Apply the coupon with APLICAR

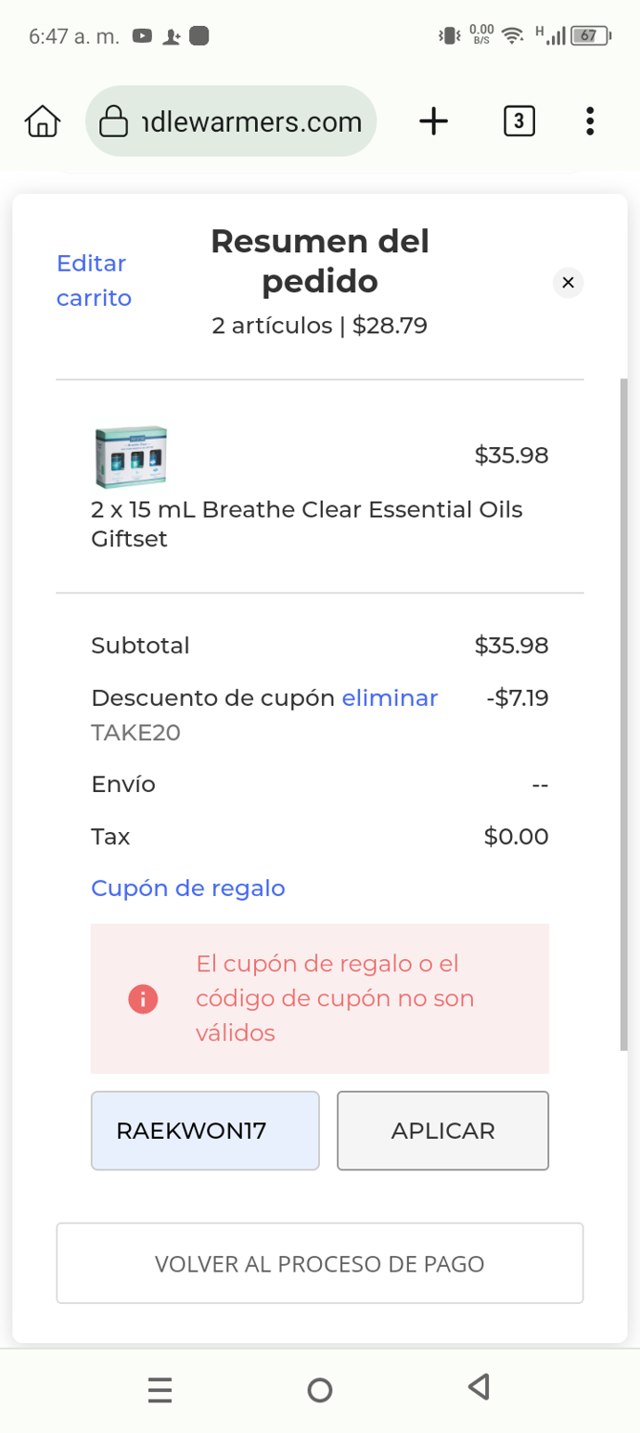(443, 1131)
